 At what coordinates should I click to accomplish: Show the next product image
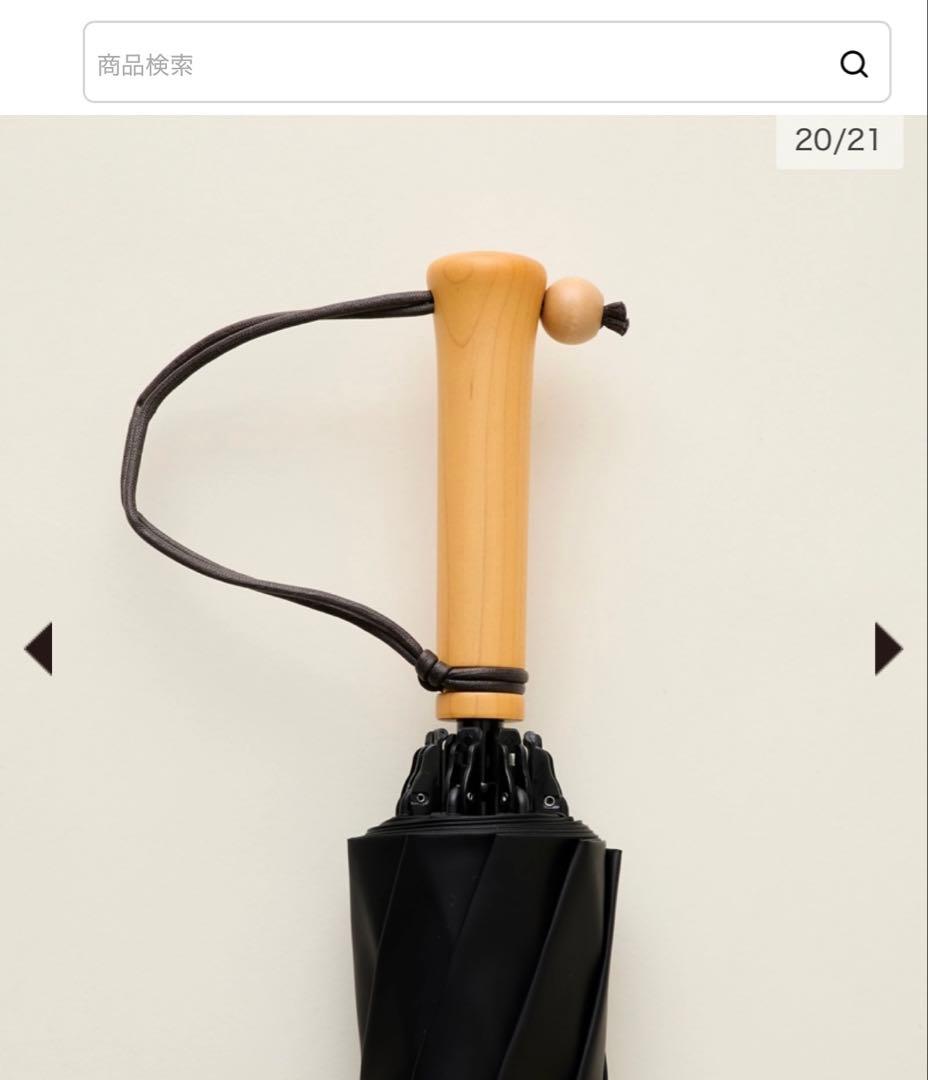point(888,649)
